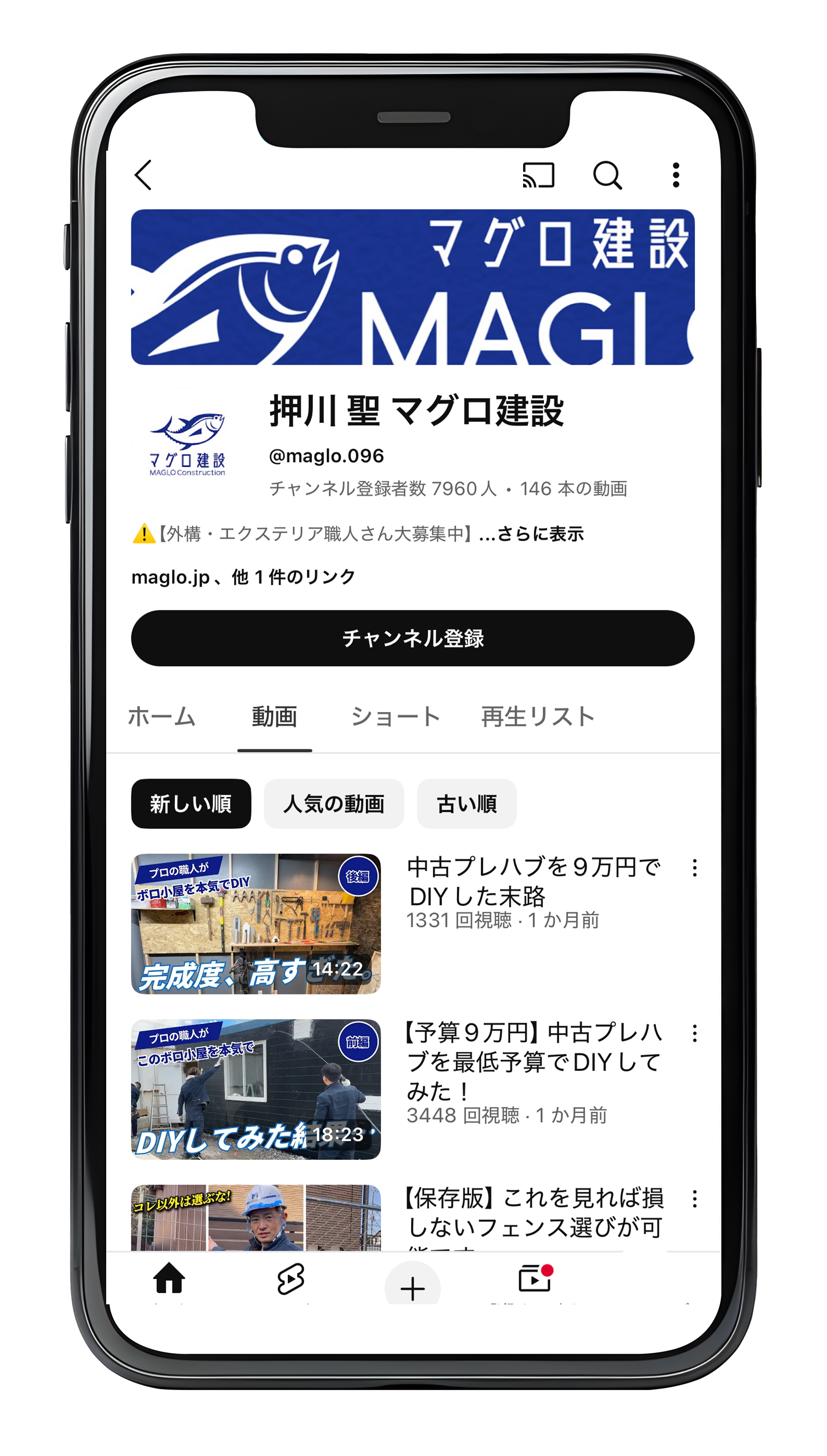Open the Shorts icon in bottom navigation
827x1456 pixels.
[291, 1280]
